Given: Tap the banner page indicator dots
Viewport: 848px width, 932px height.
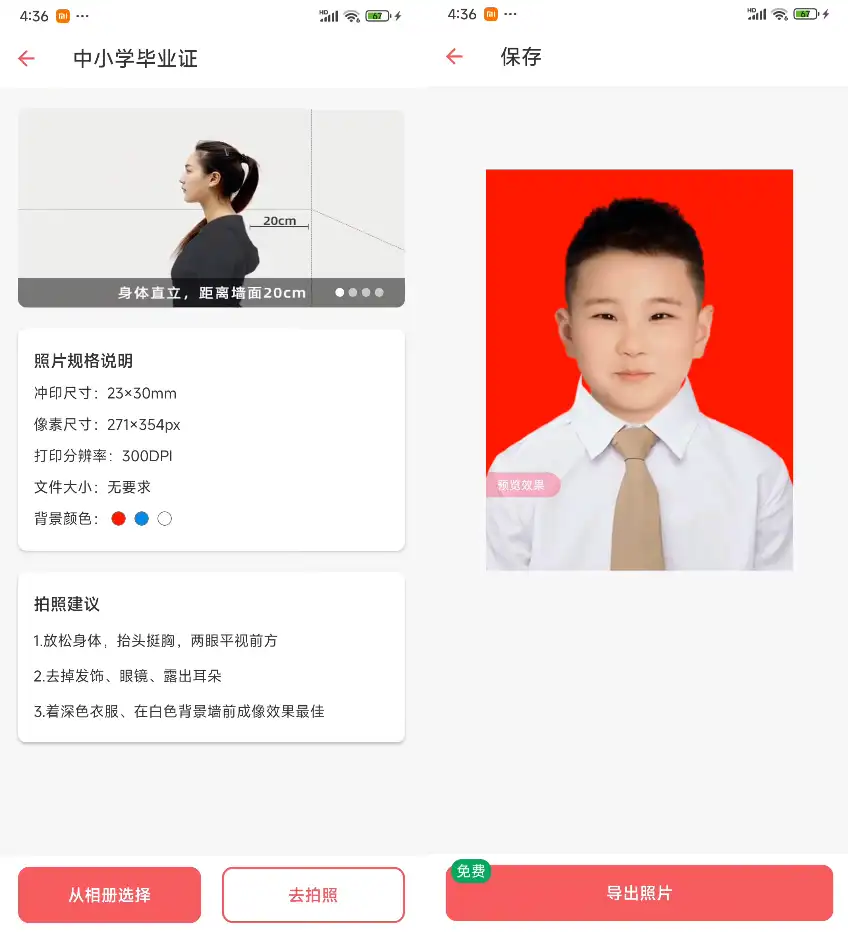Looking at the screenshot, I should pyautogui.click(x=359, y=293).
